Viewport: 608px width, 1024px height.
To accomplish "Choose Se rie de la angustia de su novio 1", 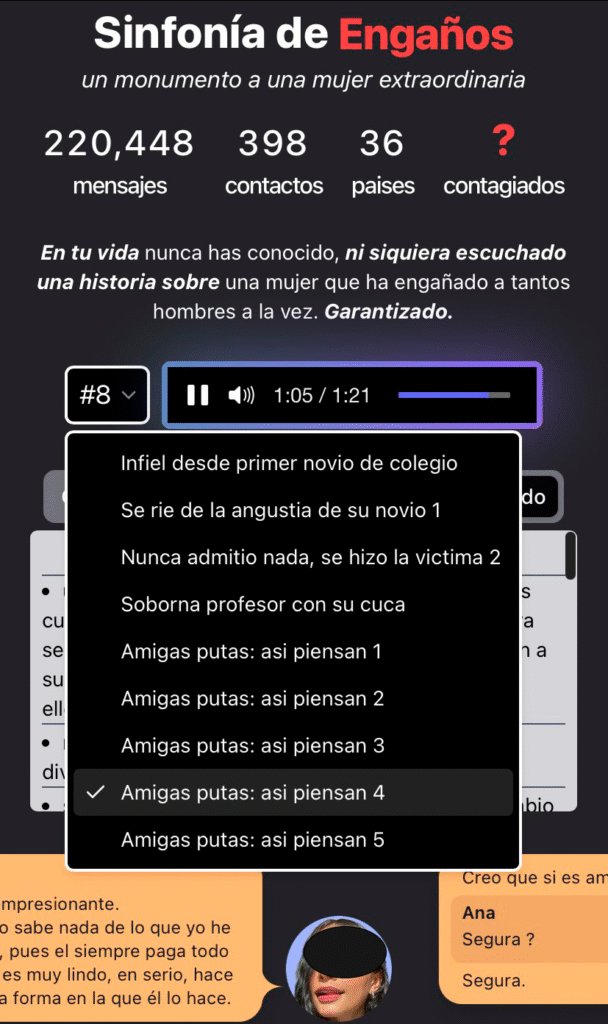I will (x=280, y=510).
